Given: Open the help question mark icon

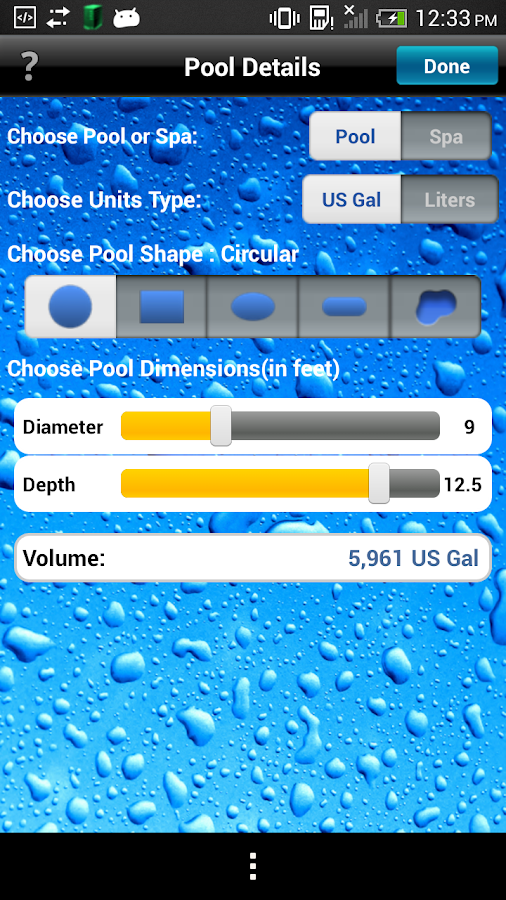Looking at the screenshot, I should coord(30,67).
